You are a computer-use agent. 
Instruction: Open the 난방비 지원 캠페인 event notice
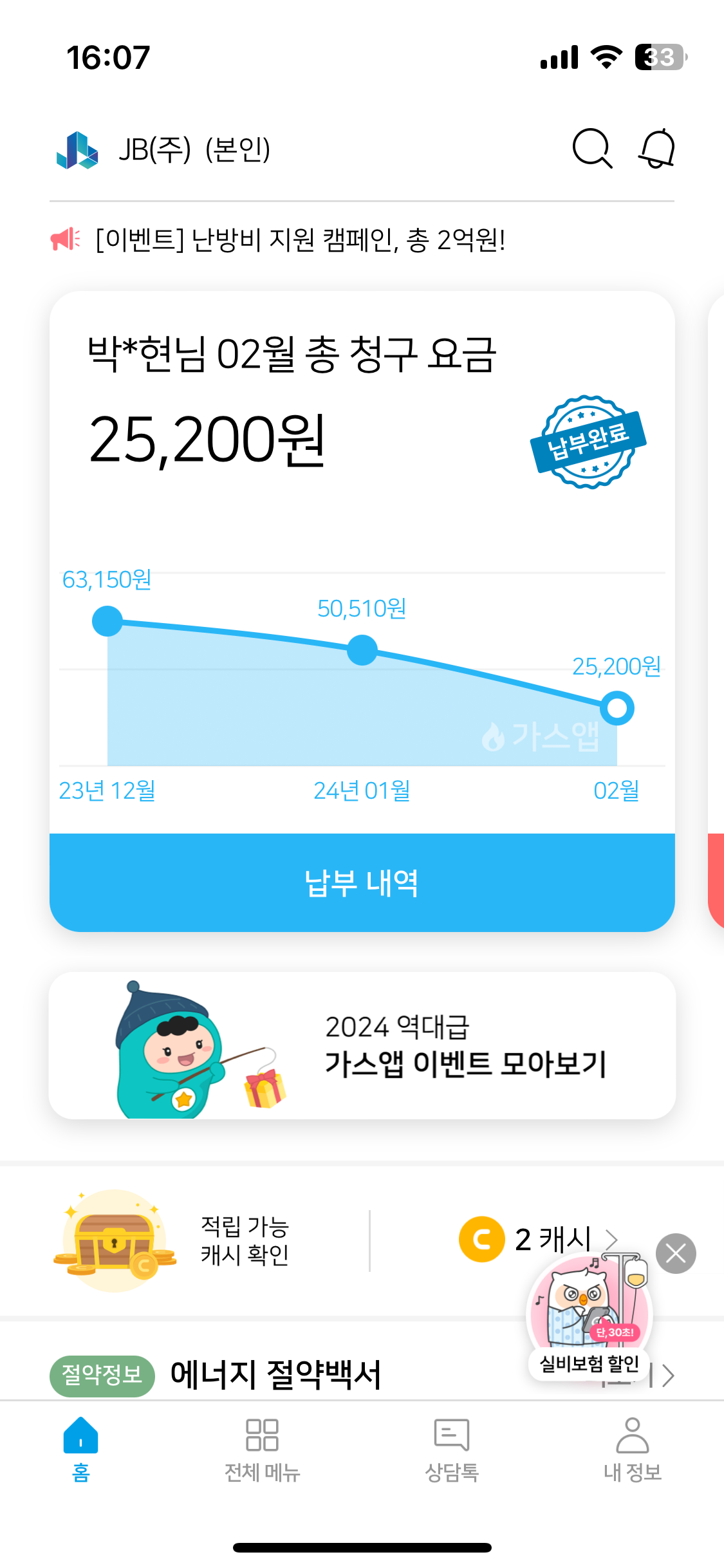pos(300,240)
